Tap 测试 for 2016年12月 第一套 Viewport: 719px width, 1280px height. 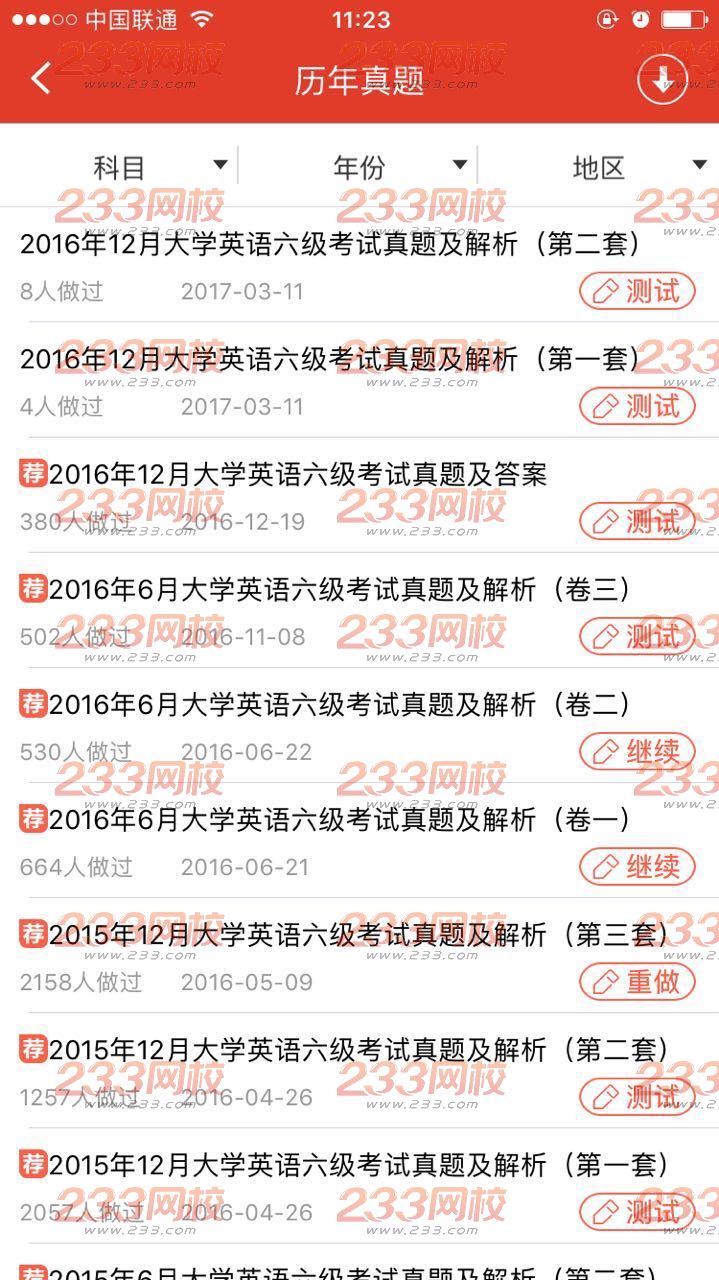click(x=637, y=406)
